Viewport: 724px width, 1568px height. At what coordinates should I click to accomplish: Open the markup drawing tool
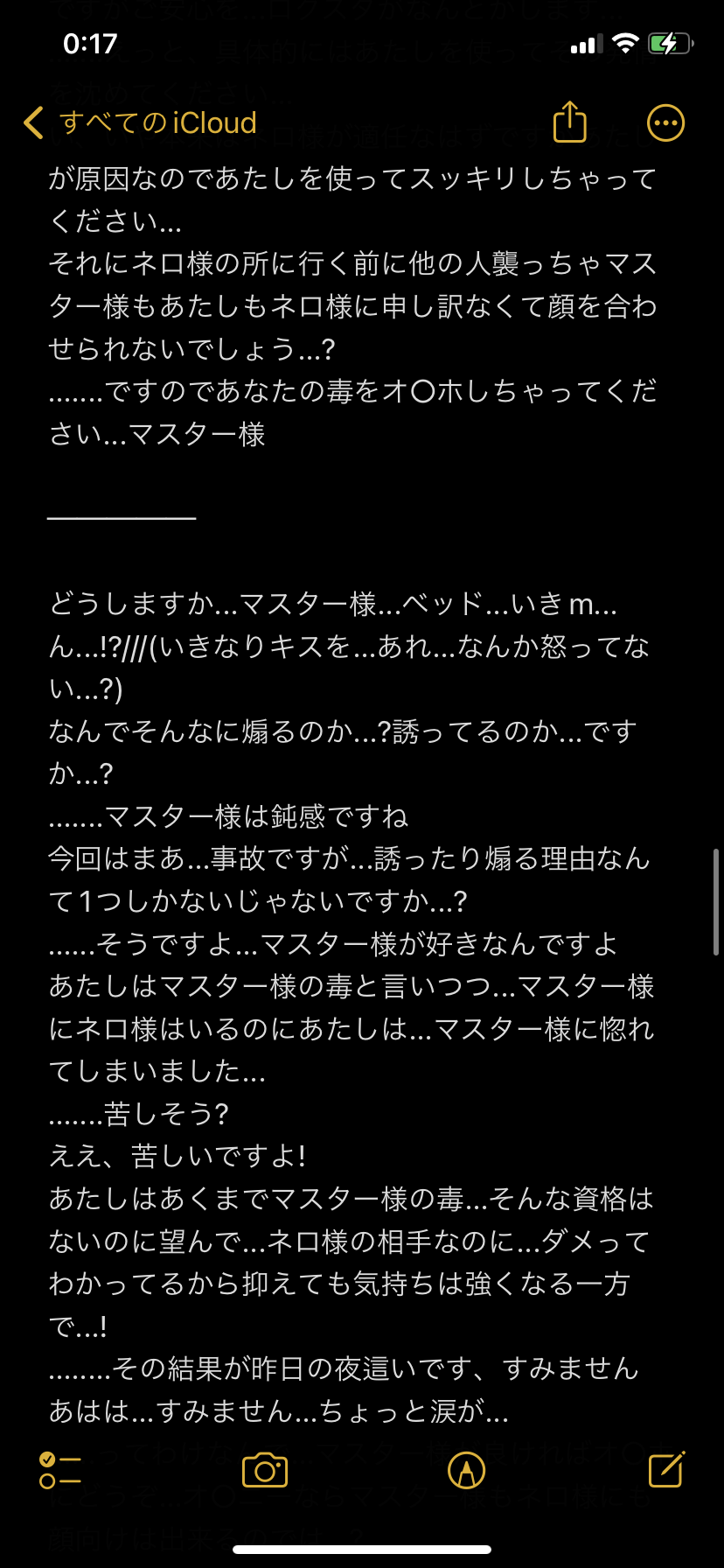coord(466,1470)
